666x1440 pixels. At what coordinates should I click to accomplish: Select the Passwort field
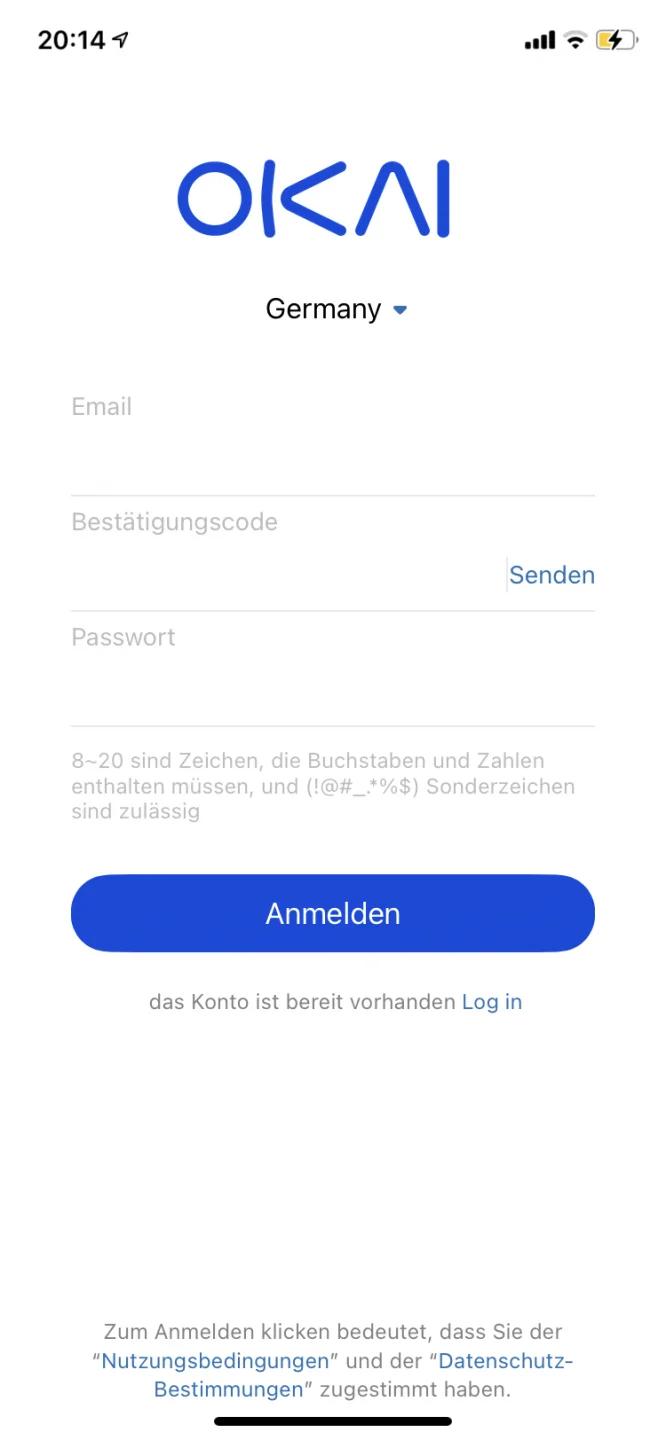(x=332, y=688)
